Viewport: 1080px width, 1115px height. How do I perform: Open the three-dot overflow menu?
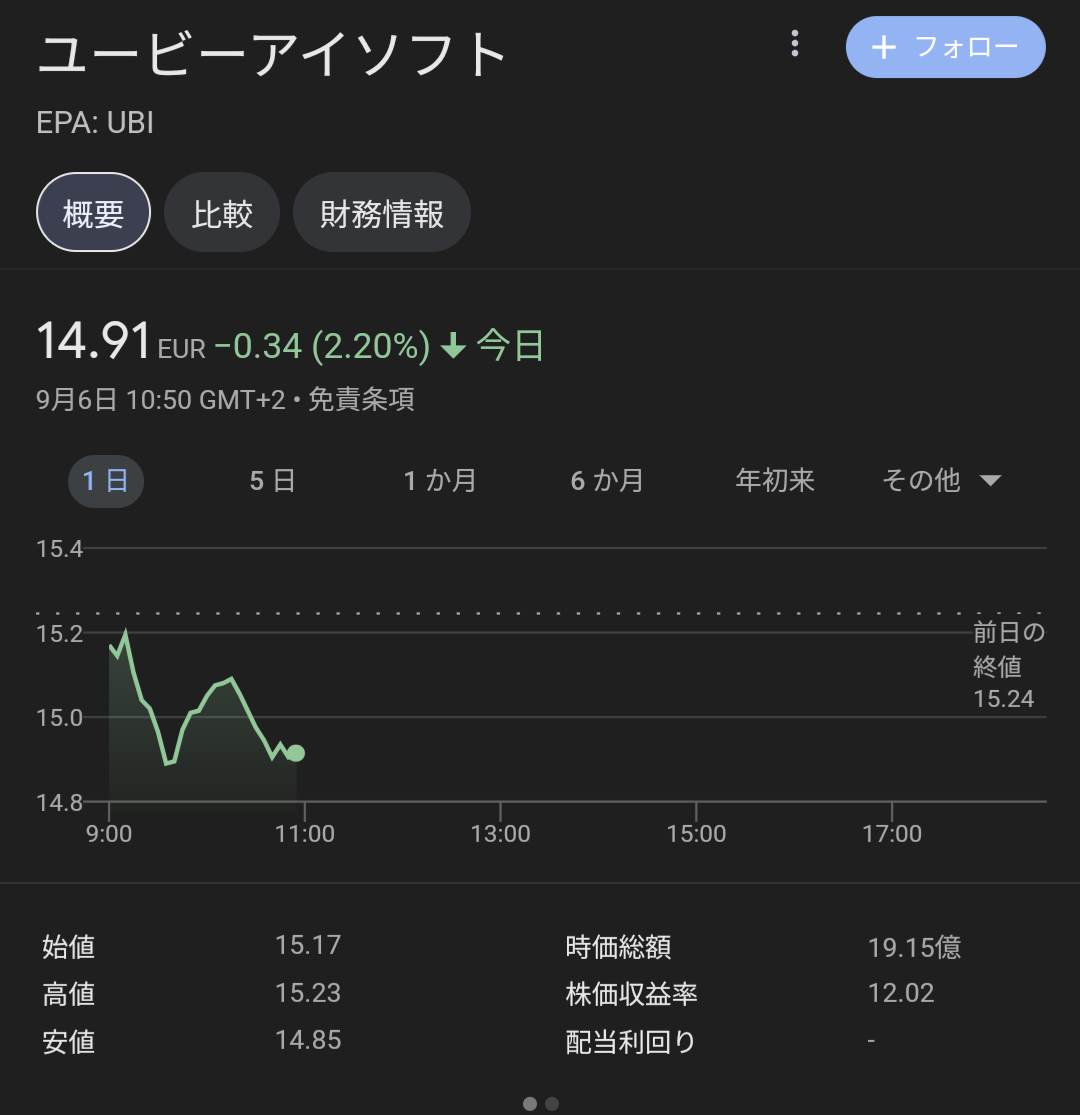pos(795,44)
